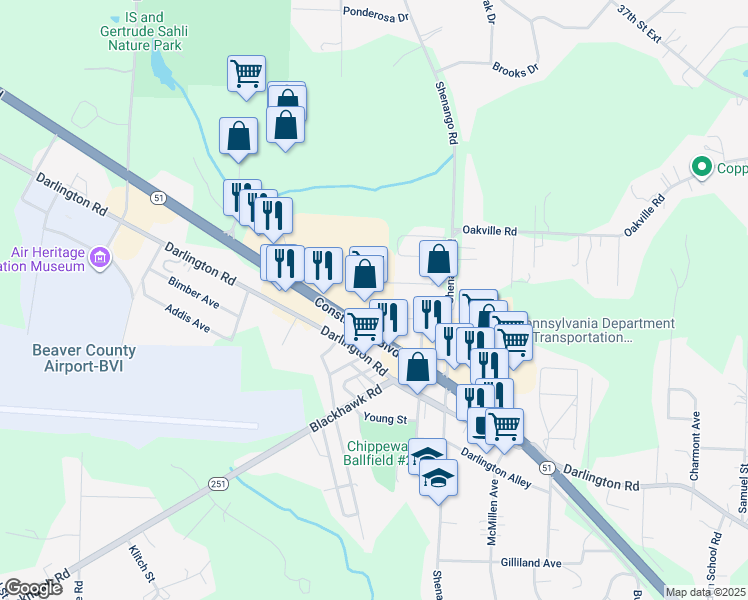Image resolution: width=748 pixels, height=600 pixels.
Task: Tap the lone shopping bag marker left of the creek
Action: (238, 139)
